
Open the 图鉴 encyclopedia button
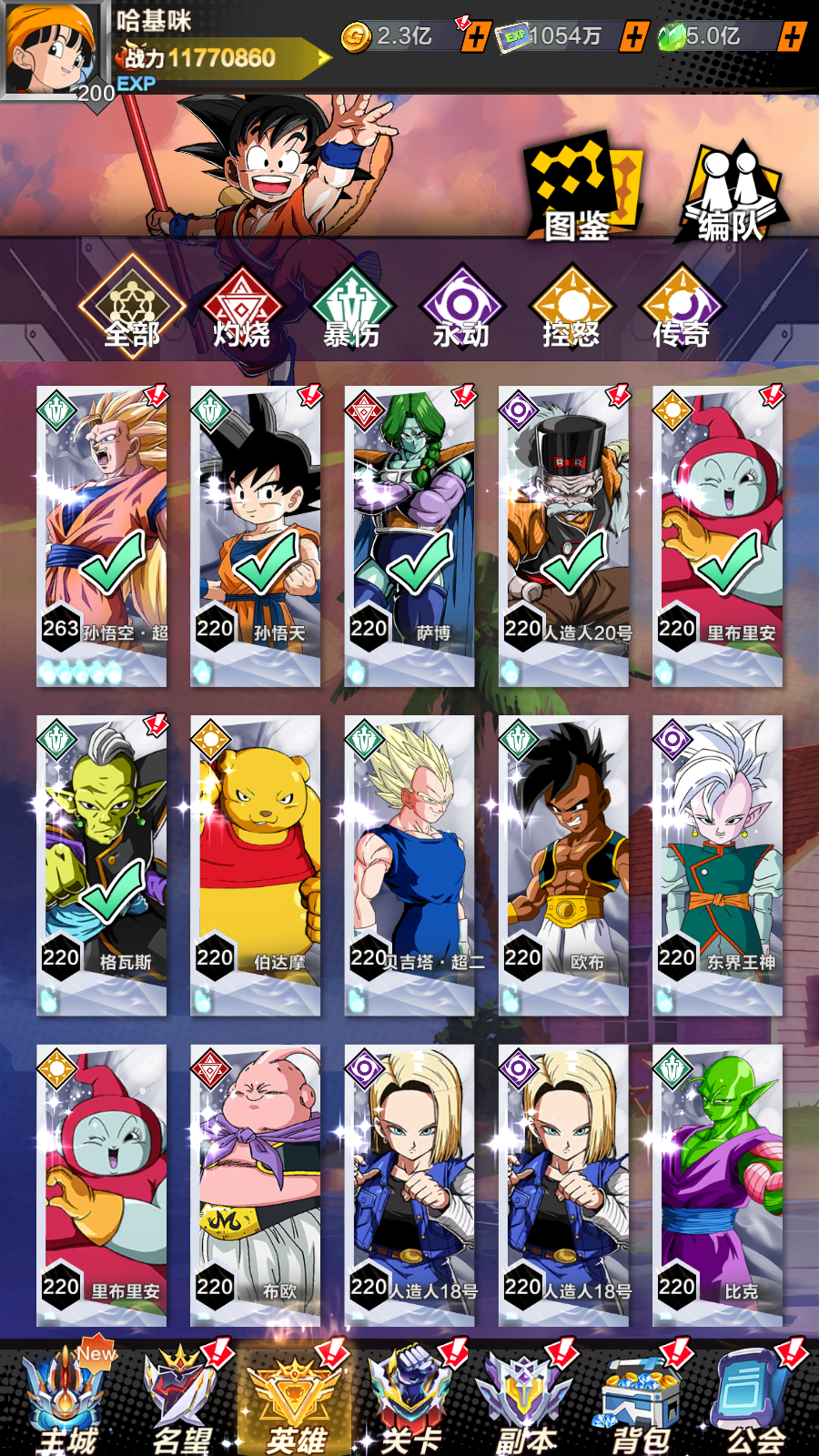pyautogui.click(x=581, y=189)
